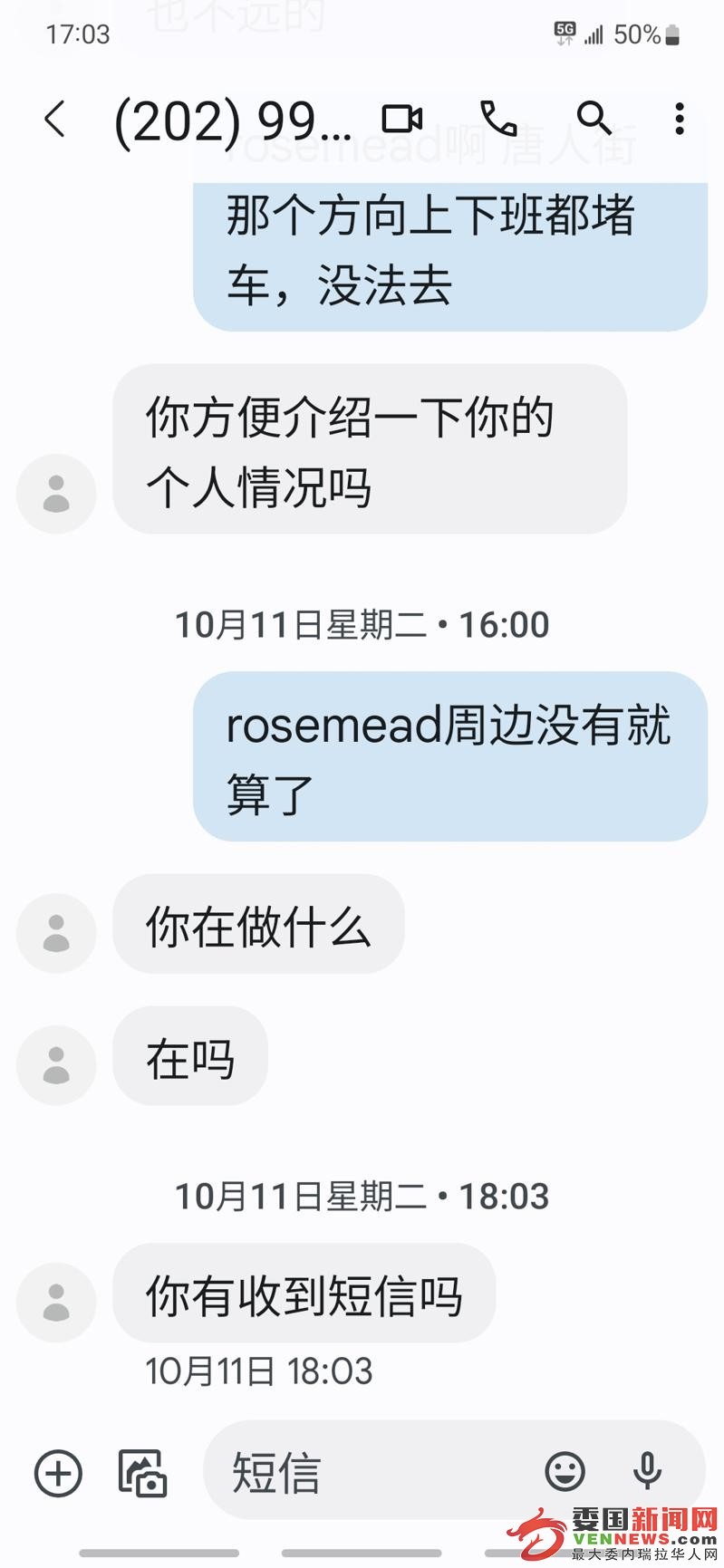
Task: Open the (202) contact details title
Action: [x=232, y=120]
